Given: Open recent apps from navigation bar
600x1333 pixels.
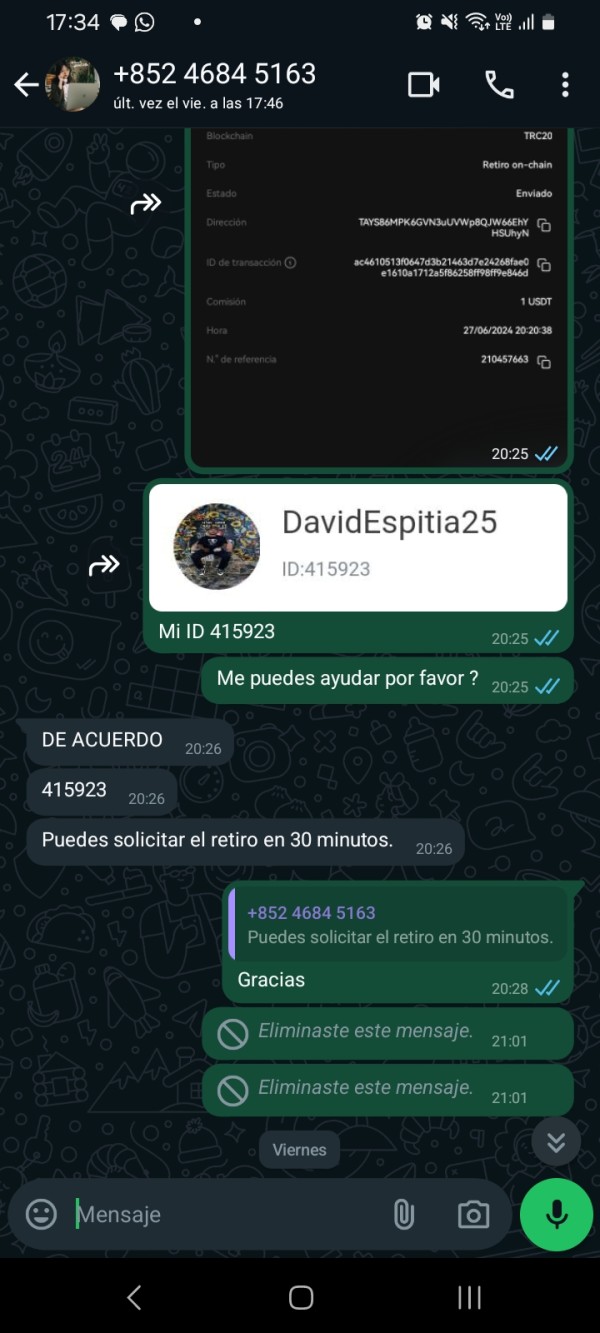Looking at the screenshot, I should [x=469, y=1298].
